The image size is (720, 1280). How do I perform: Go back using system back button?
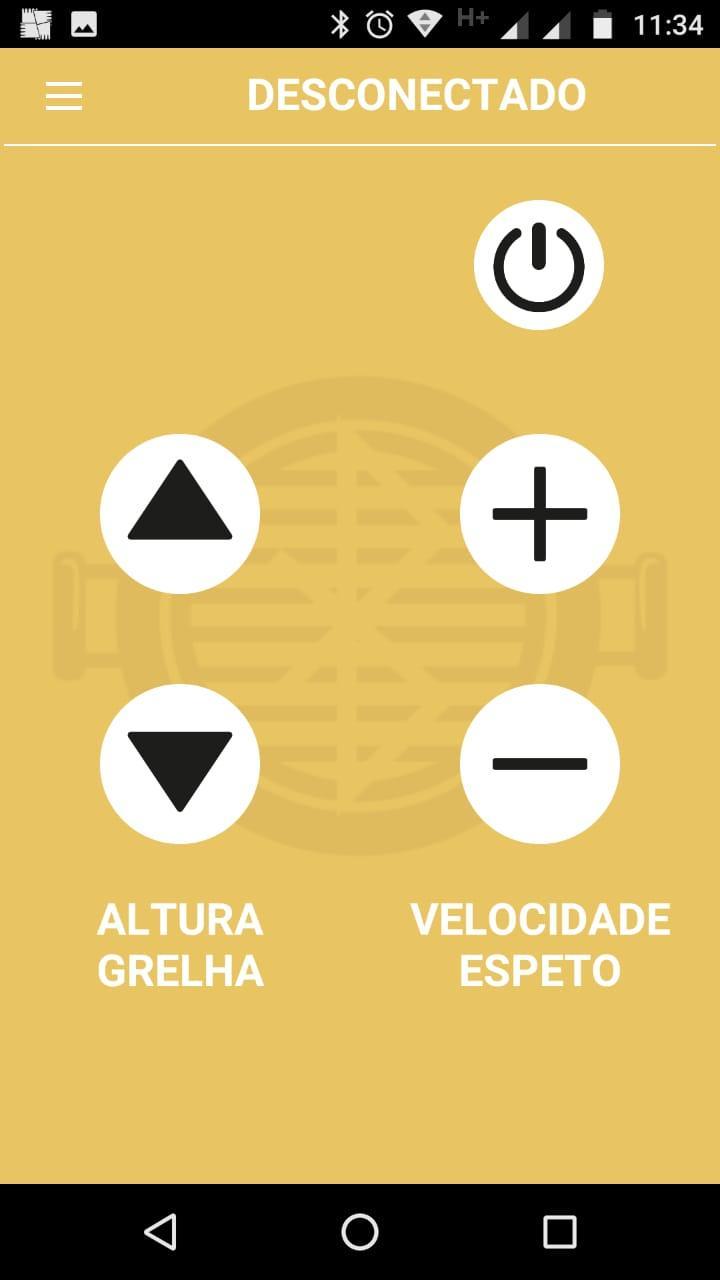coord(160,1232)
